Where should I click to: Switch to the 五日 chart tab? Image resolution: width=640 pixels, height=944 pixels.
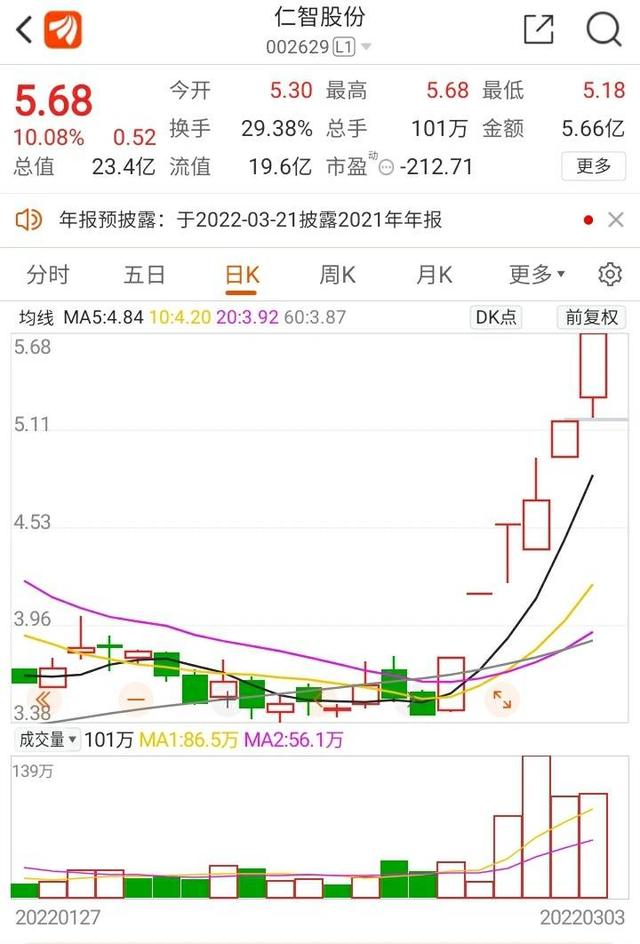coord(145,275)
